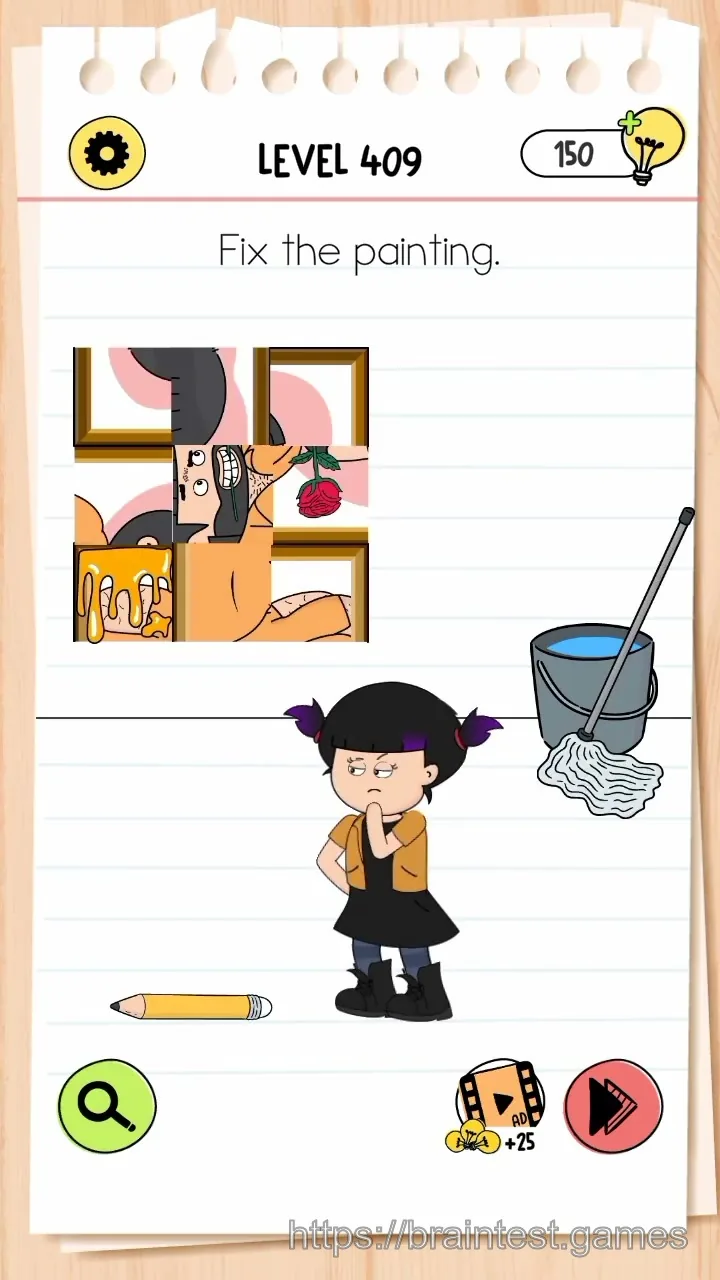Use the magnifier hint button
Screen dimensions: 720x1280
[107, 1106]
